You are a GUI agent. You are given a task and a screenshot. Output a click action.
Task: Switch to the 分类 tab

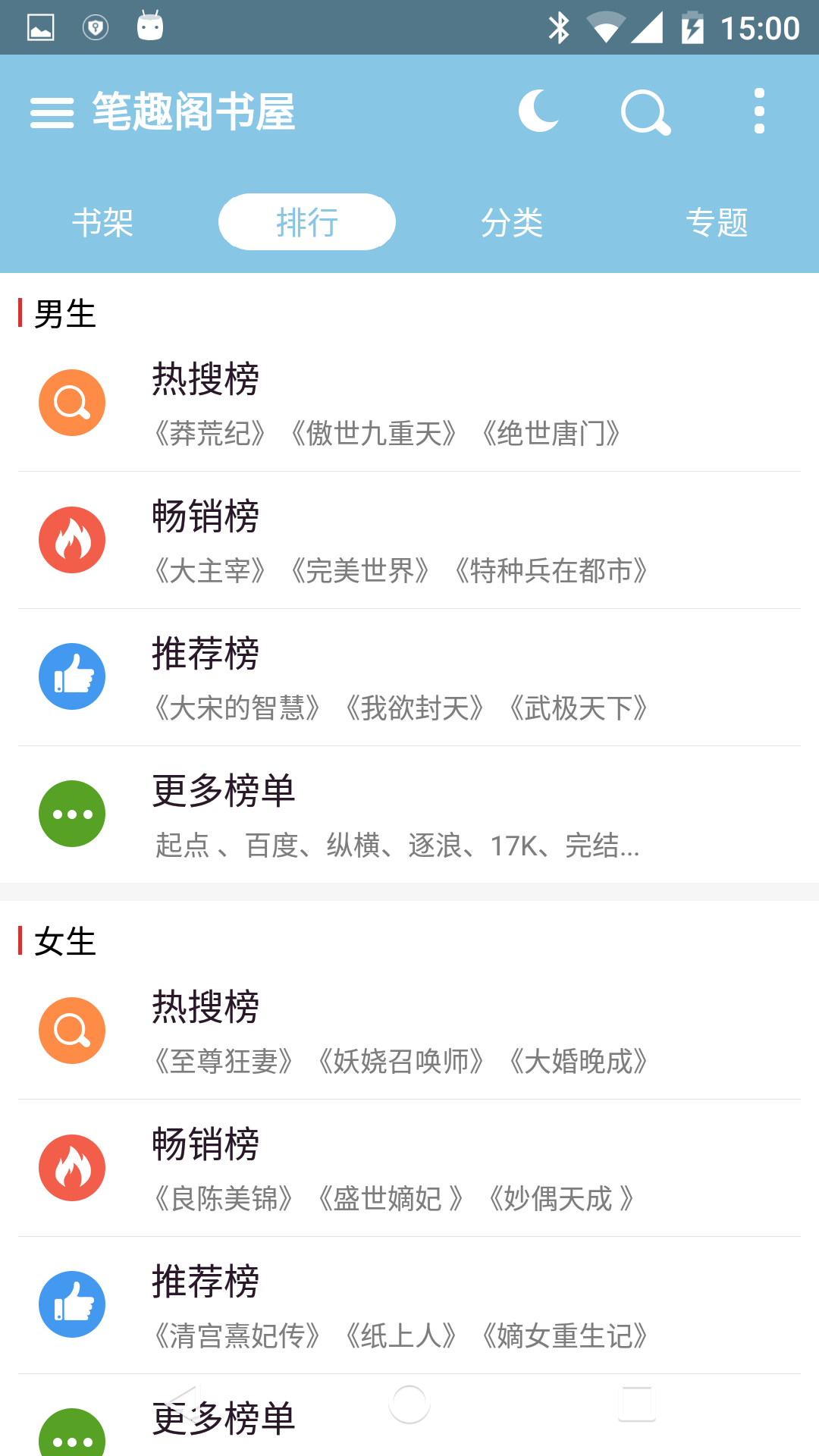512,222
